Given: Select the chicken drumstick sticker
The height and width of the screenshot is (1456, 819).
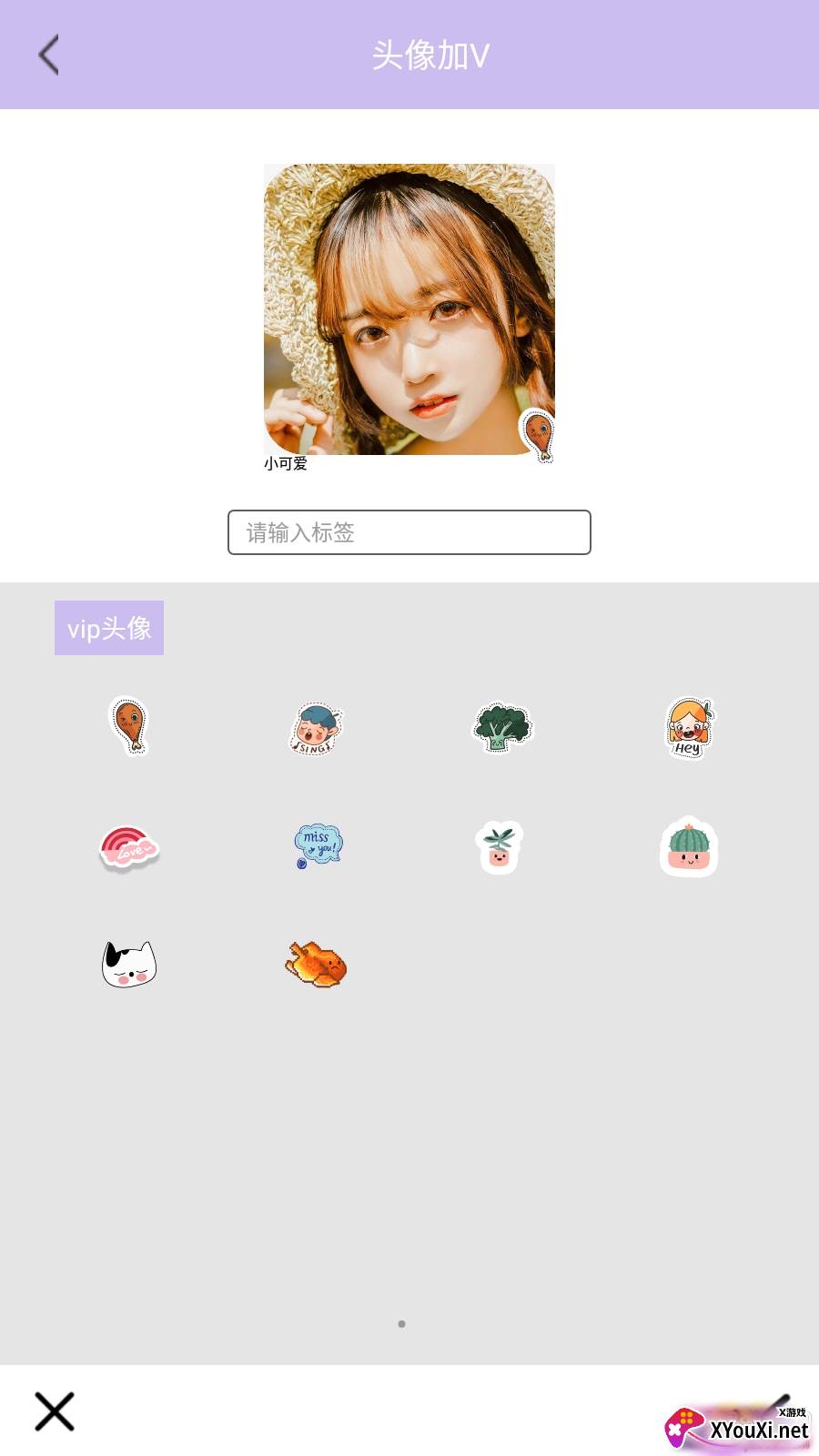Looking at the screenshot, I should coord(130,726).
